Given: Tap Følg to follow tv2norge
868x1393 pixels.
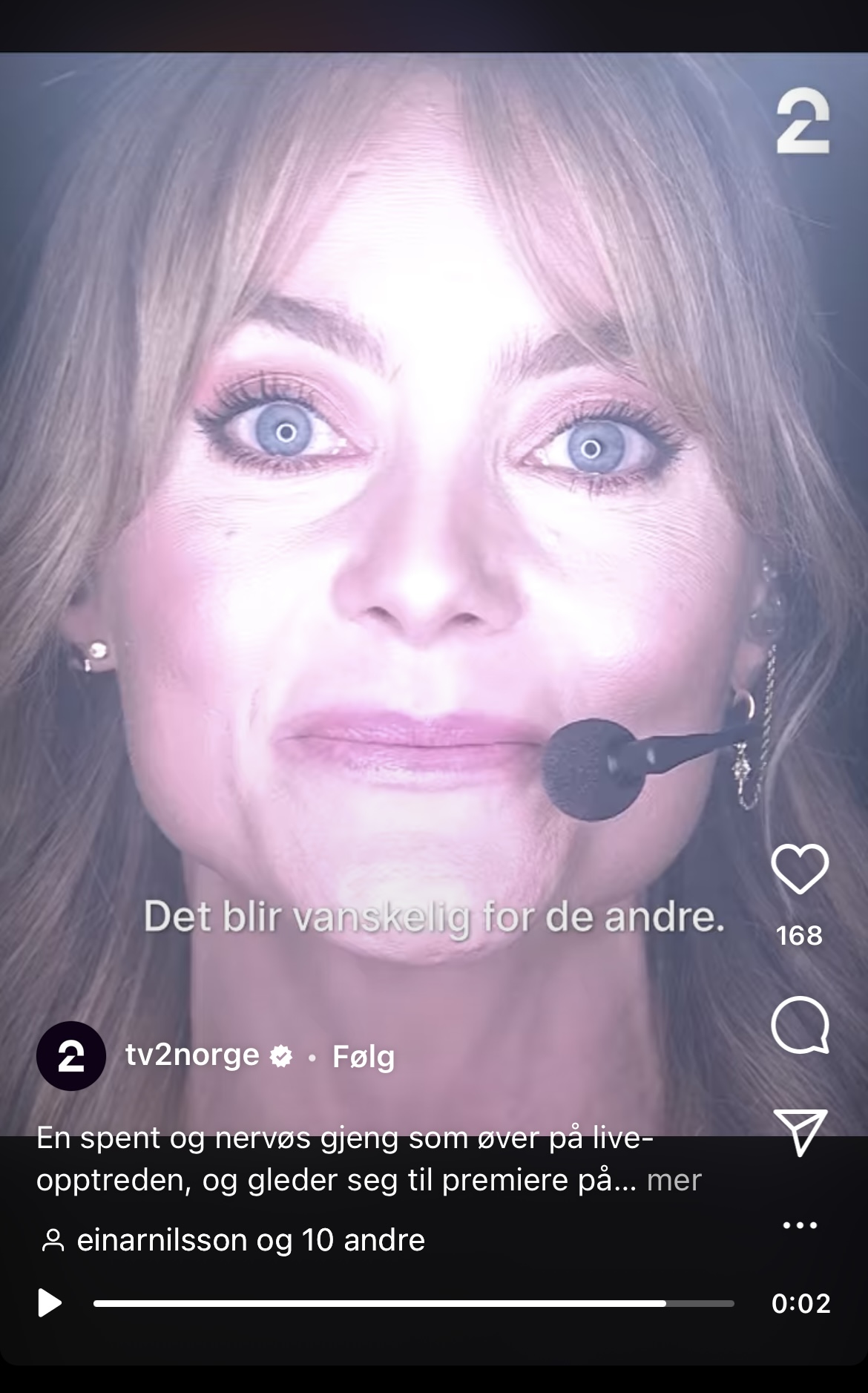Looking at the screenshot, I should tap(363, 1056).
